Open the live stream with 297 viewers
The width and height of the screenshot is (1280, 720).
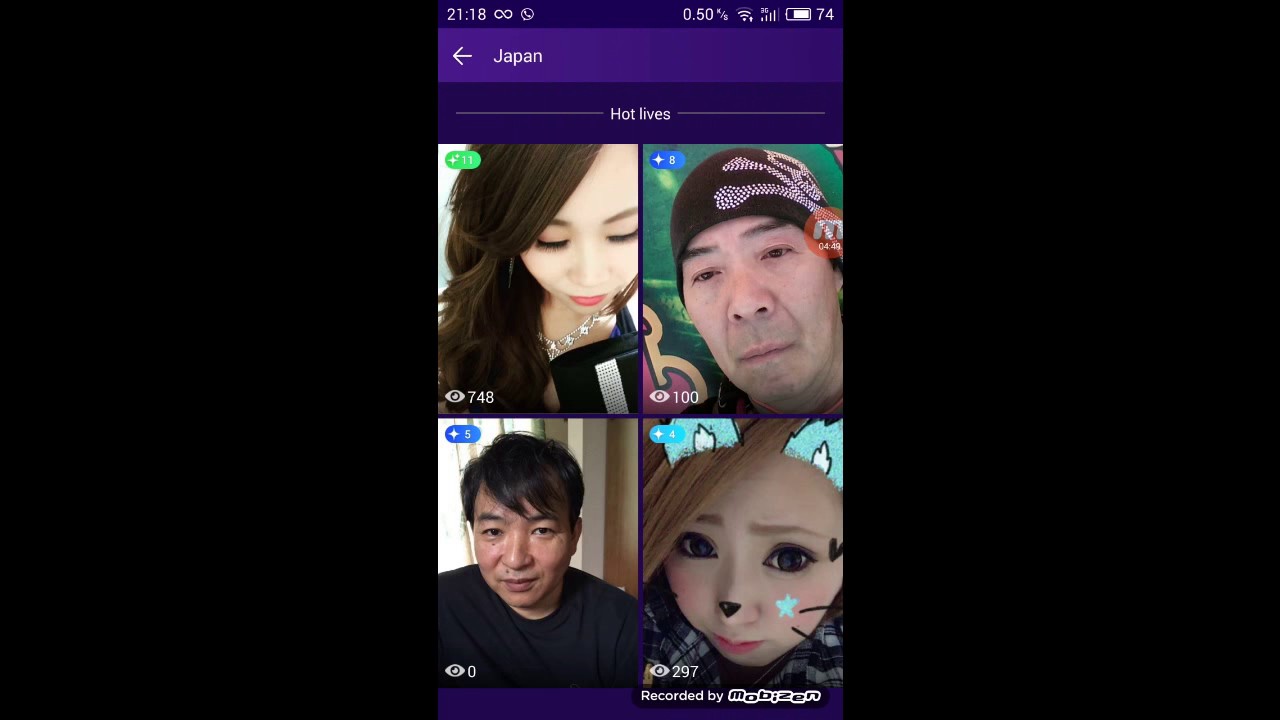(x=742, y=552)
